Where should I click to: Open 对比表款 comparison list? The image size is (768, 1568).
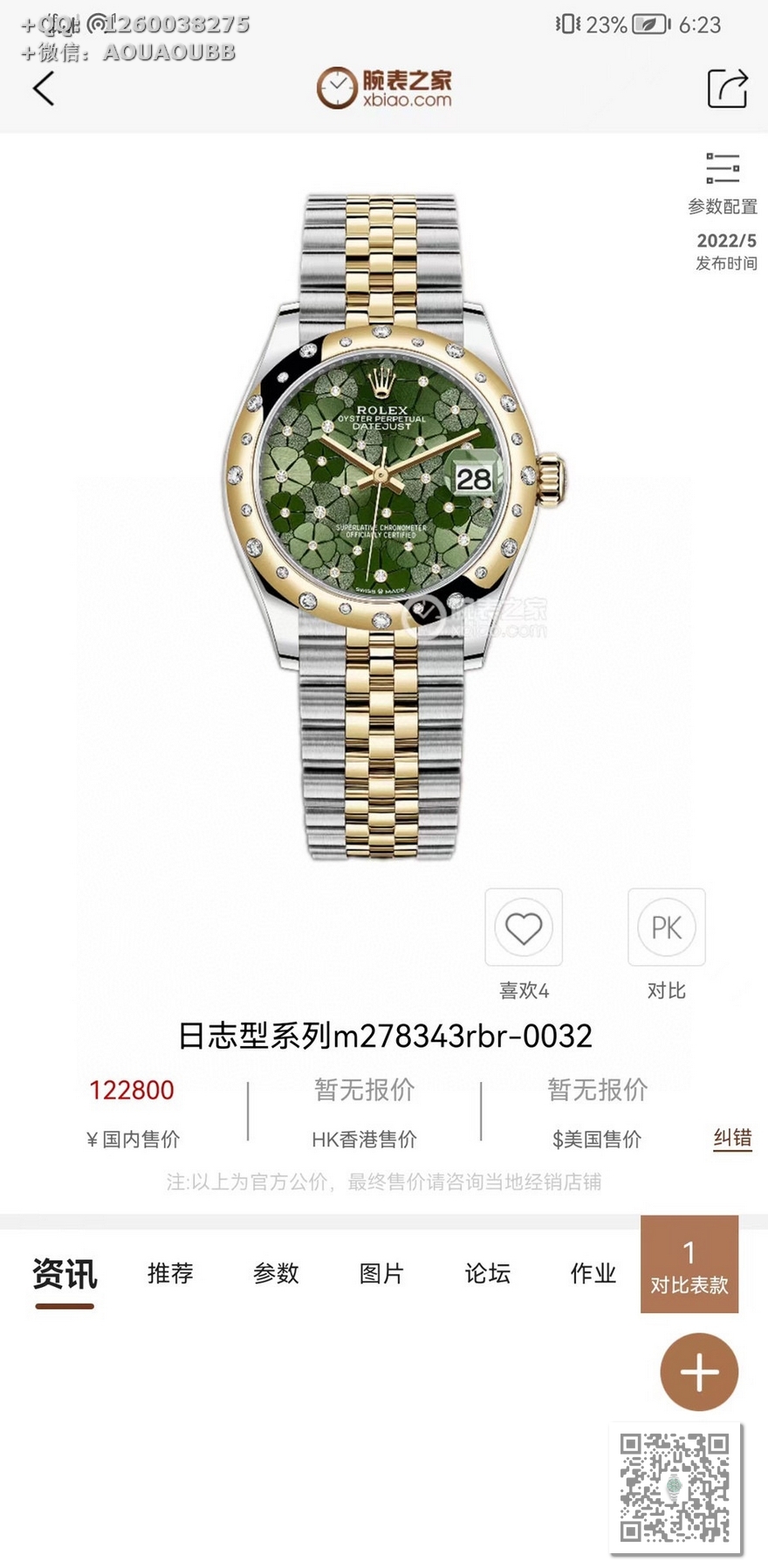point(689,1264)
